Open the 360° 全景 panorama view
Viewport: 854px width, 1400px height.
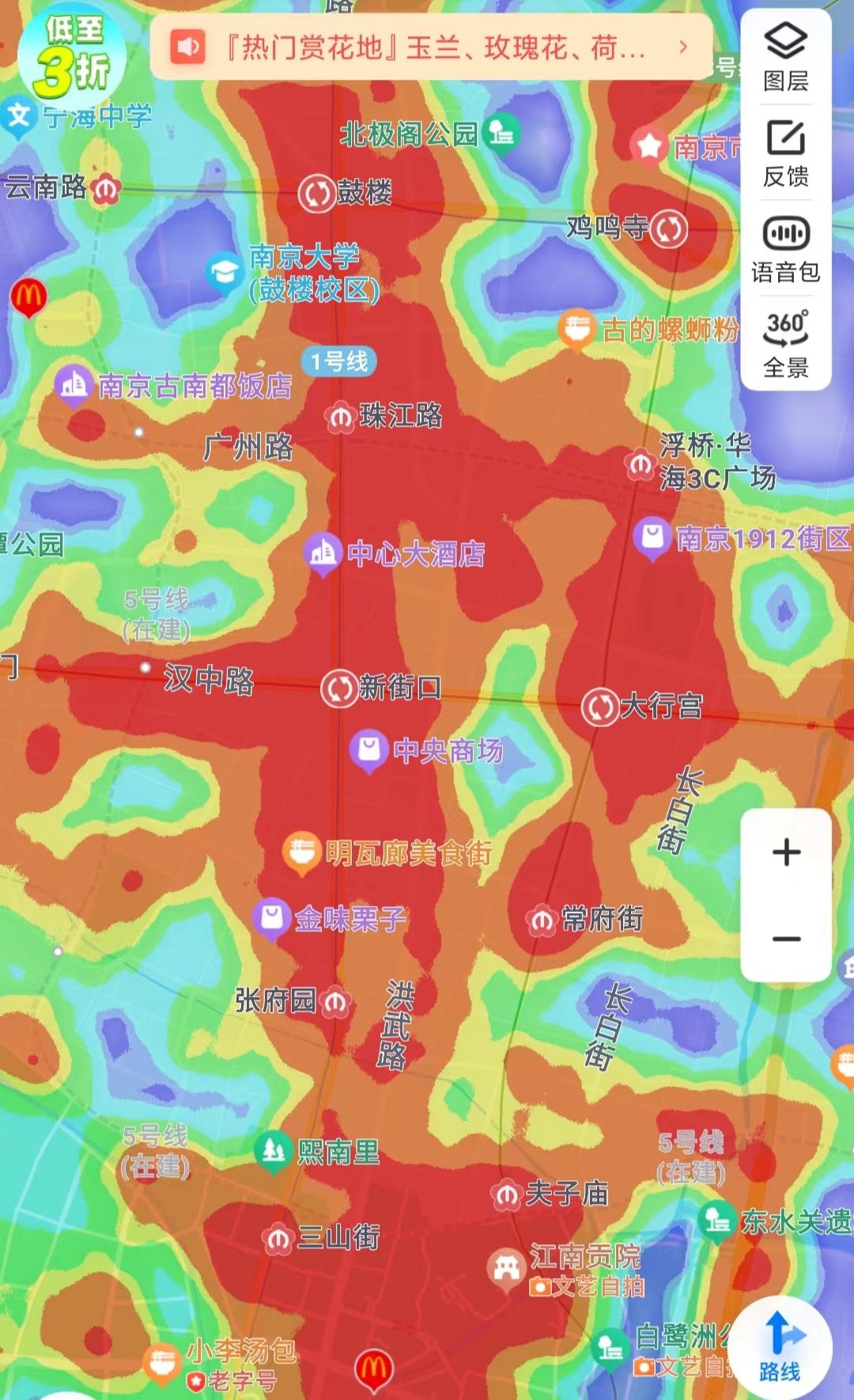pos(785,344)
